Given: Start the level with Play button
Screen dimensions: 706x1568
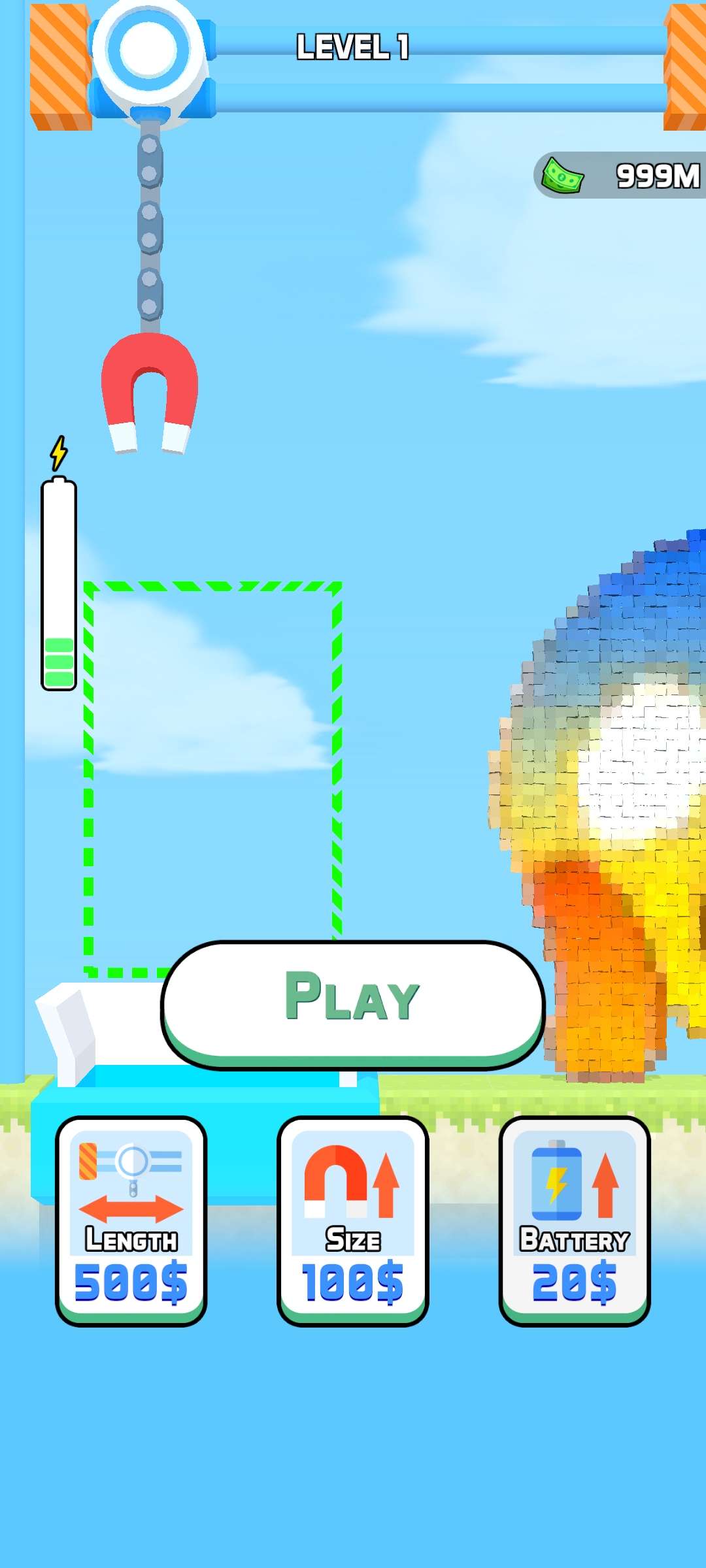Looking at the screenshot, I should pos(353,1001).
